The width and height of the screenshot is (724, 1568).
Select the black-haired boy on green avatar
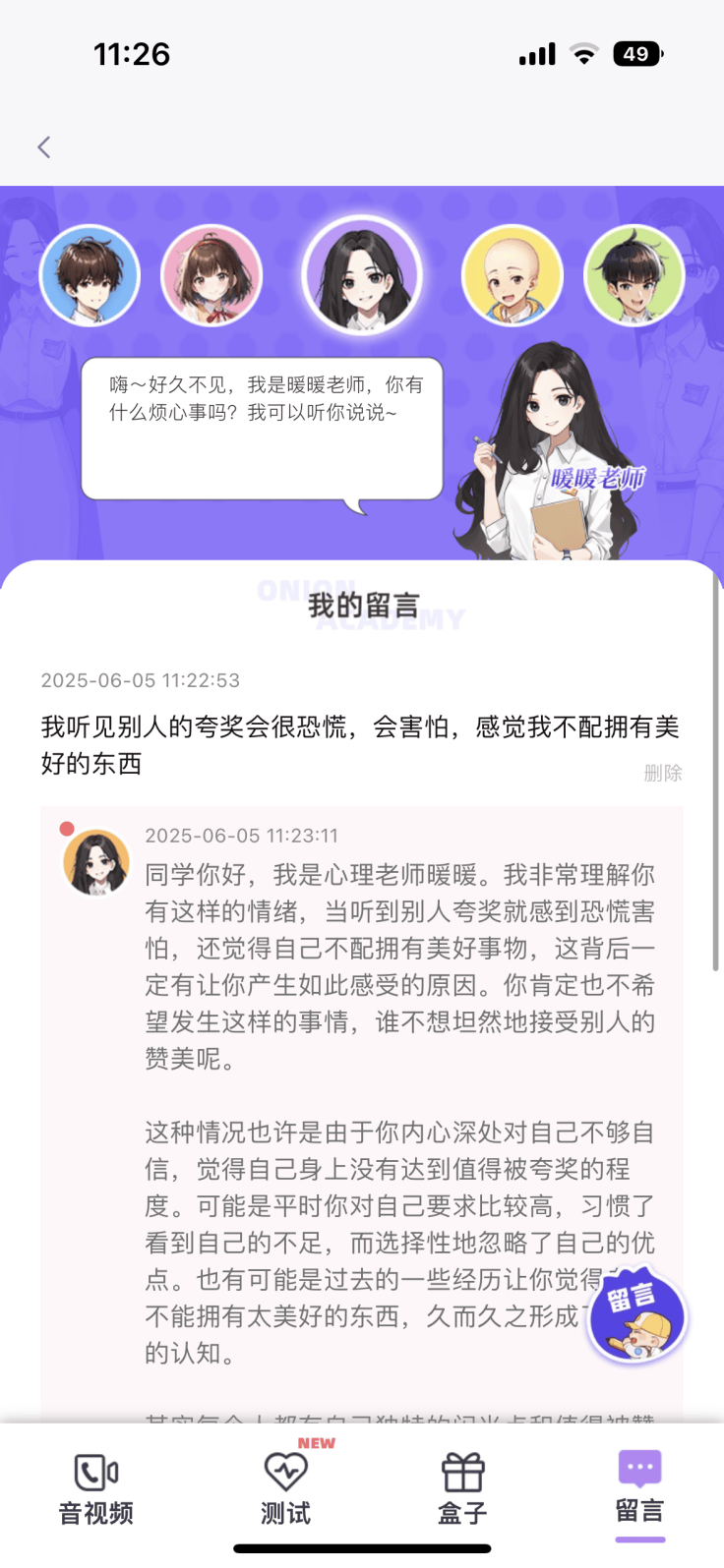coord(633,275)
